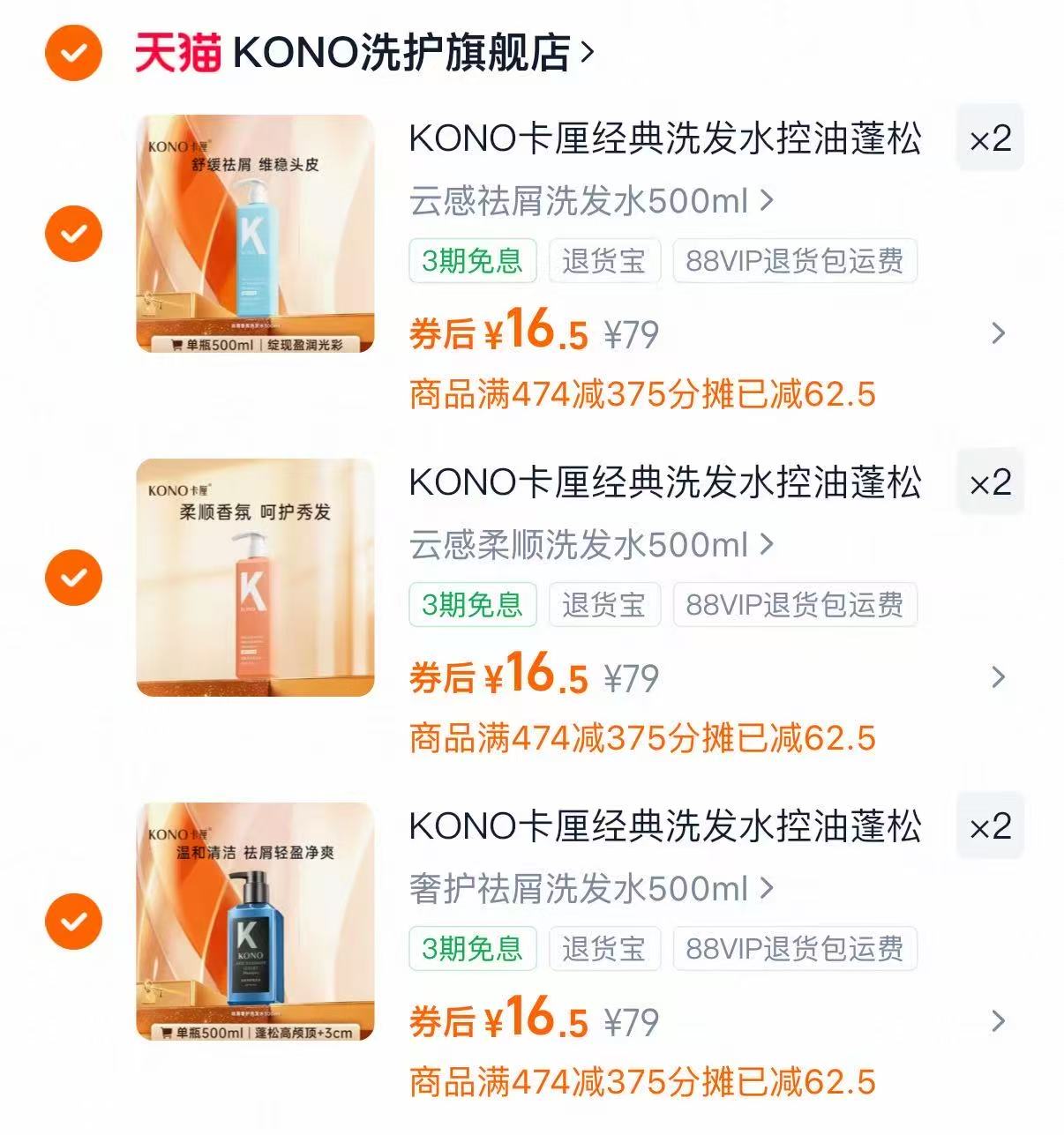
Task: Open 云感祛屑洗发水500ml product link
Action: tap(582, 203)
